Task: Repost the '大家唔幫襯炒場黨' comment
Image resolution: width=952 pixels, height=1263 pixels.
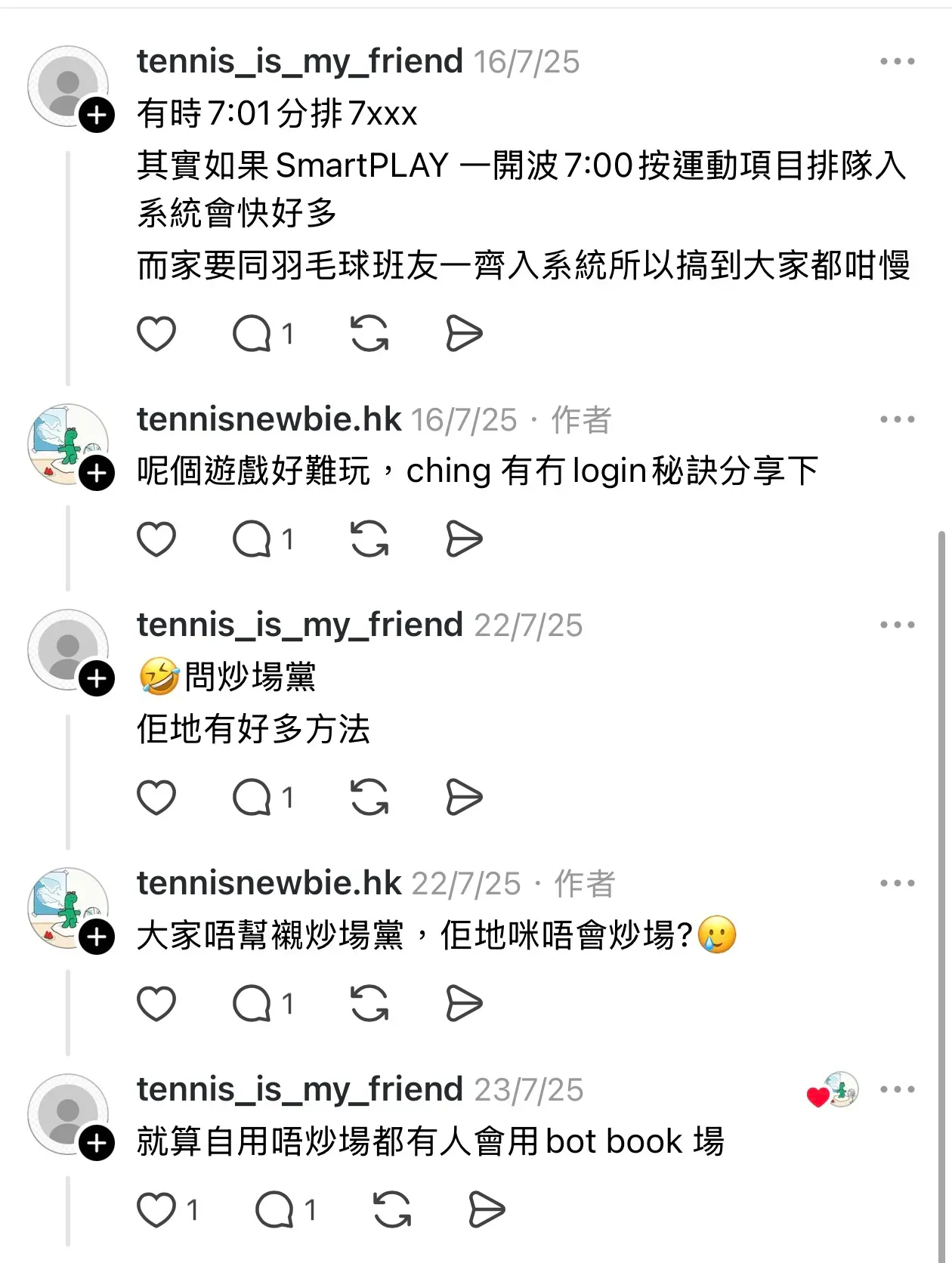Action: click(x=369, y=1004)
